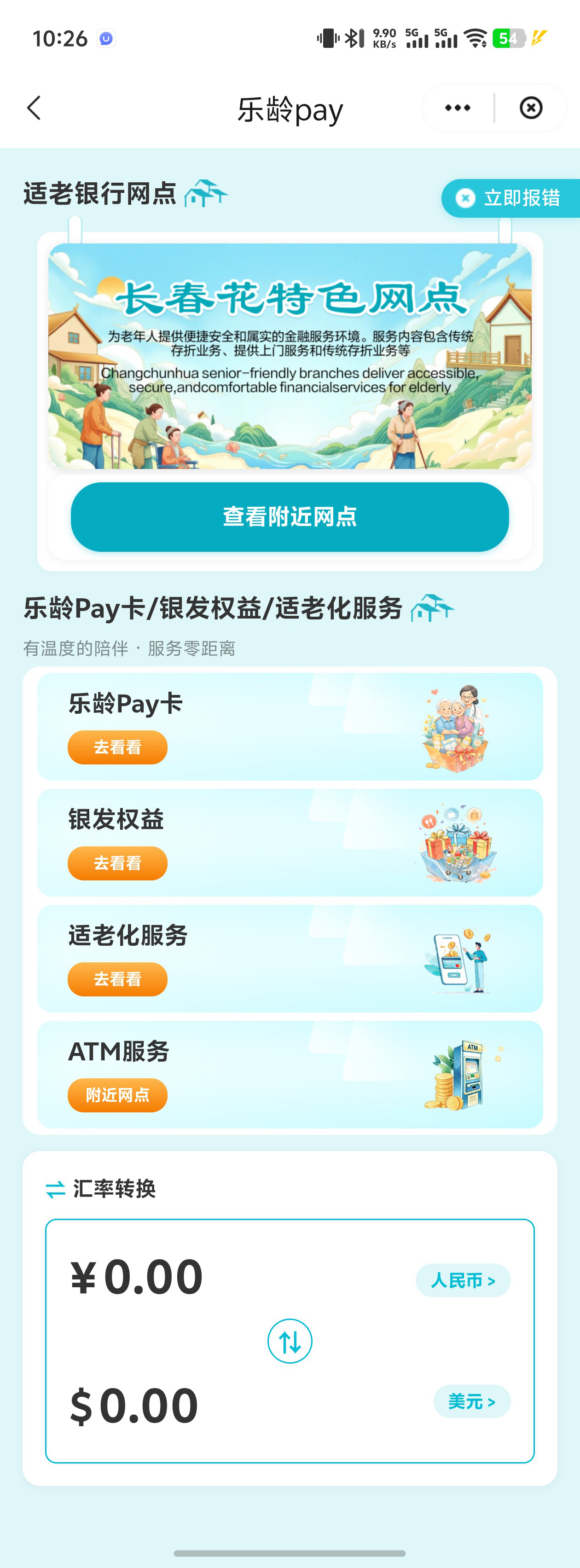Close the 乐龄pay mini program
The height and width of the screenshot is (1568, 580).
pyautogui.click(x=531, y=108)
